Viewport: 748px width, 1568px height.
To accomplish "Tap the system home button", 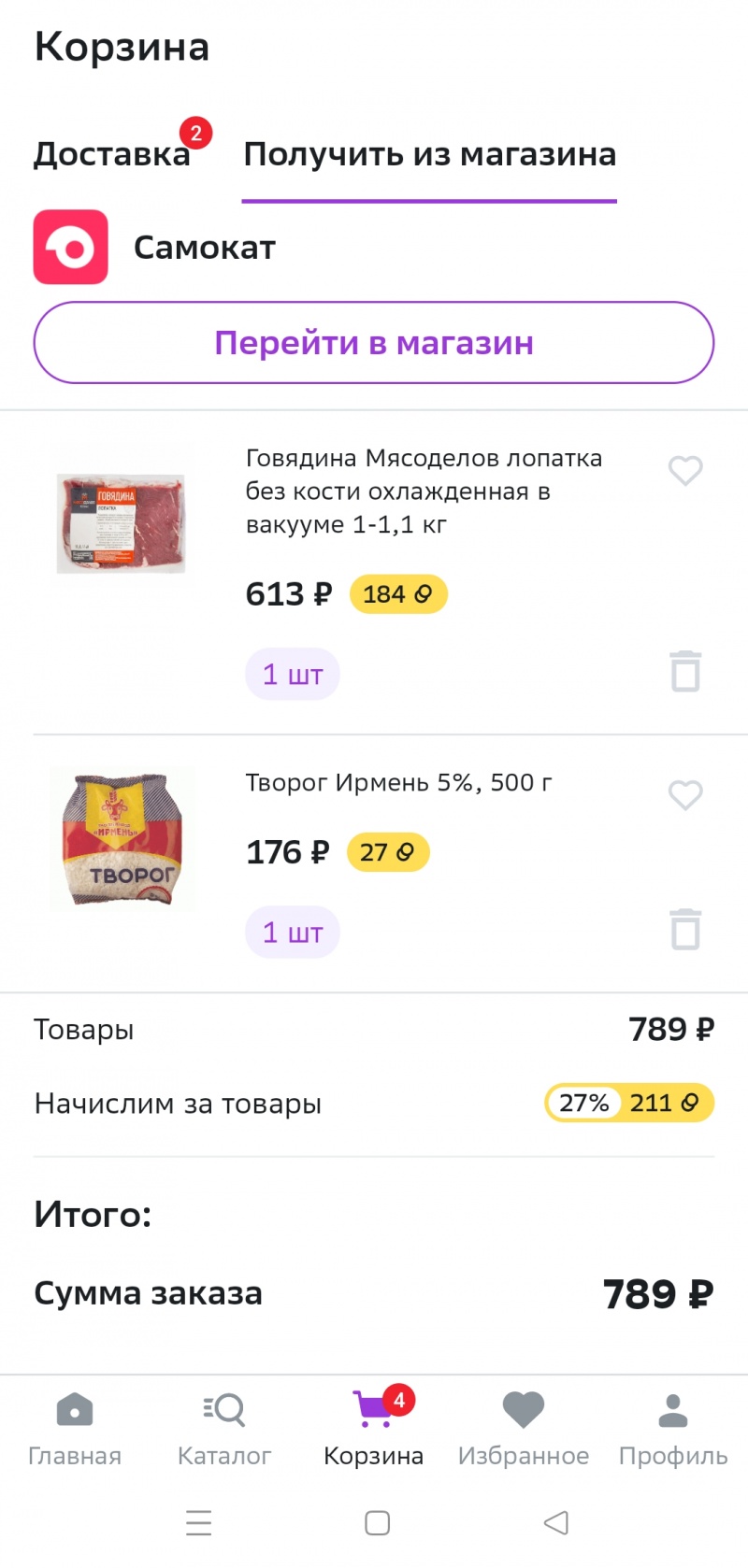I will 377,1523.
